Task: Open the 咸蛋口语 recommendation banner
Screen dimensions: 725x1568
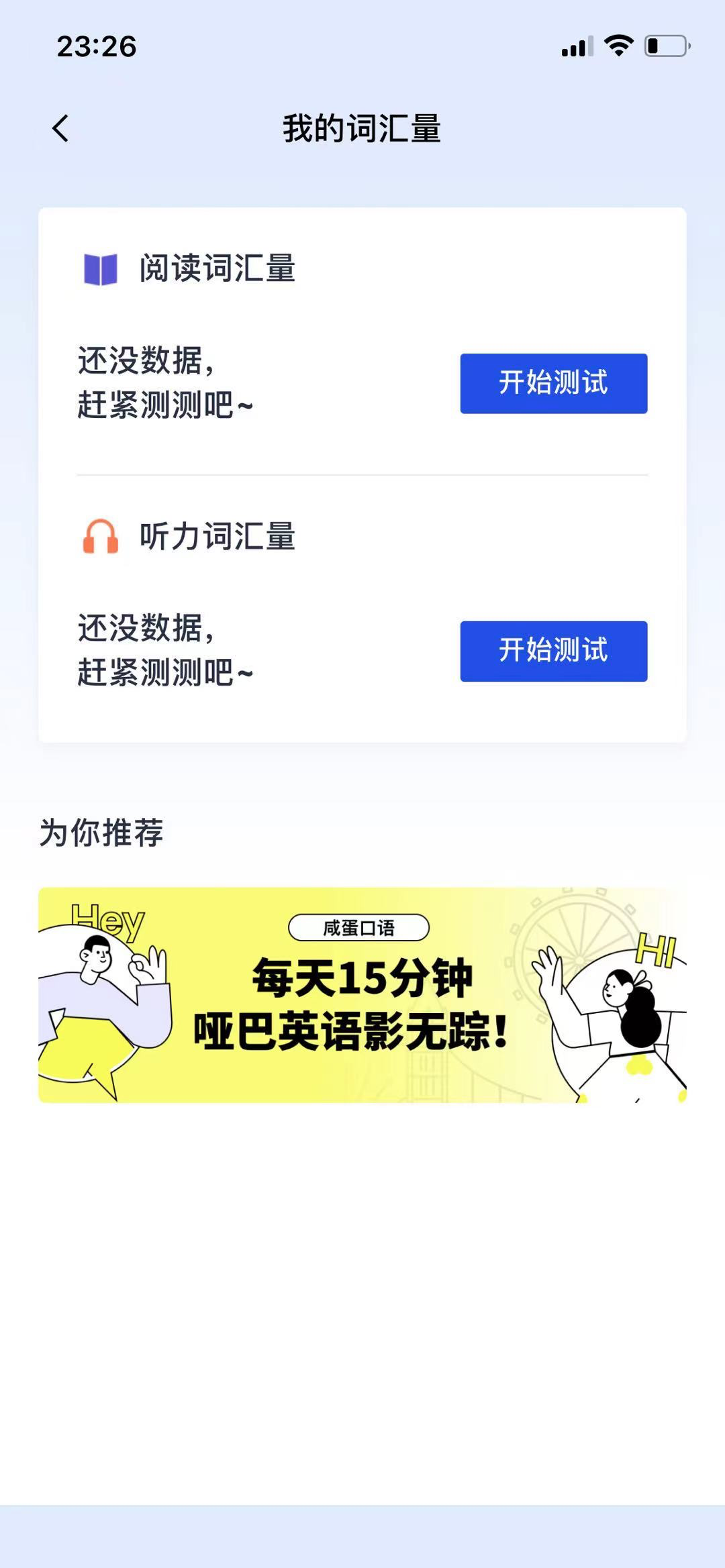Action: [362, 994]
